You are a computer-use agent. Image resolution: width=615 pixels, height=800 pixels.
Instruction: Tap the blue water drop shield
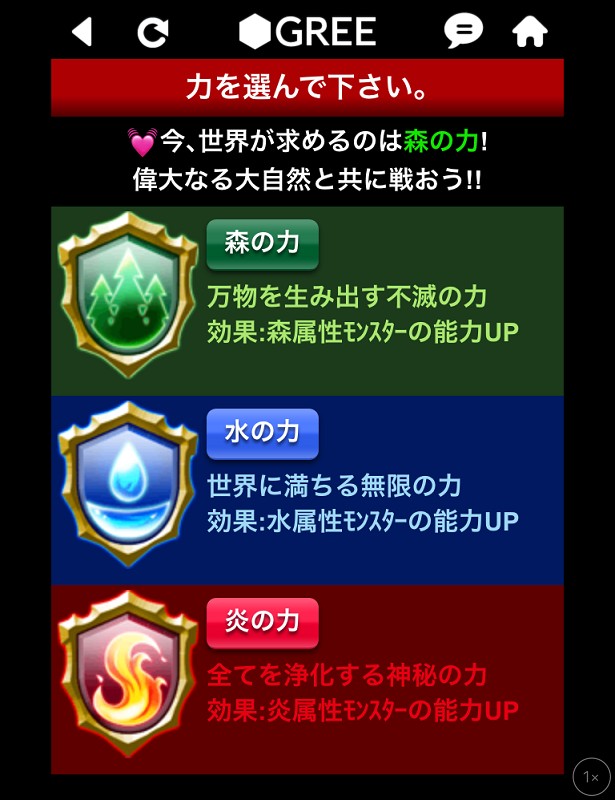click(x=128, y=484)
